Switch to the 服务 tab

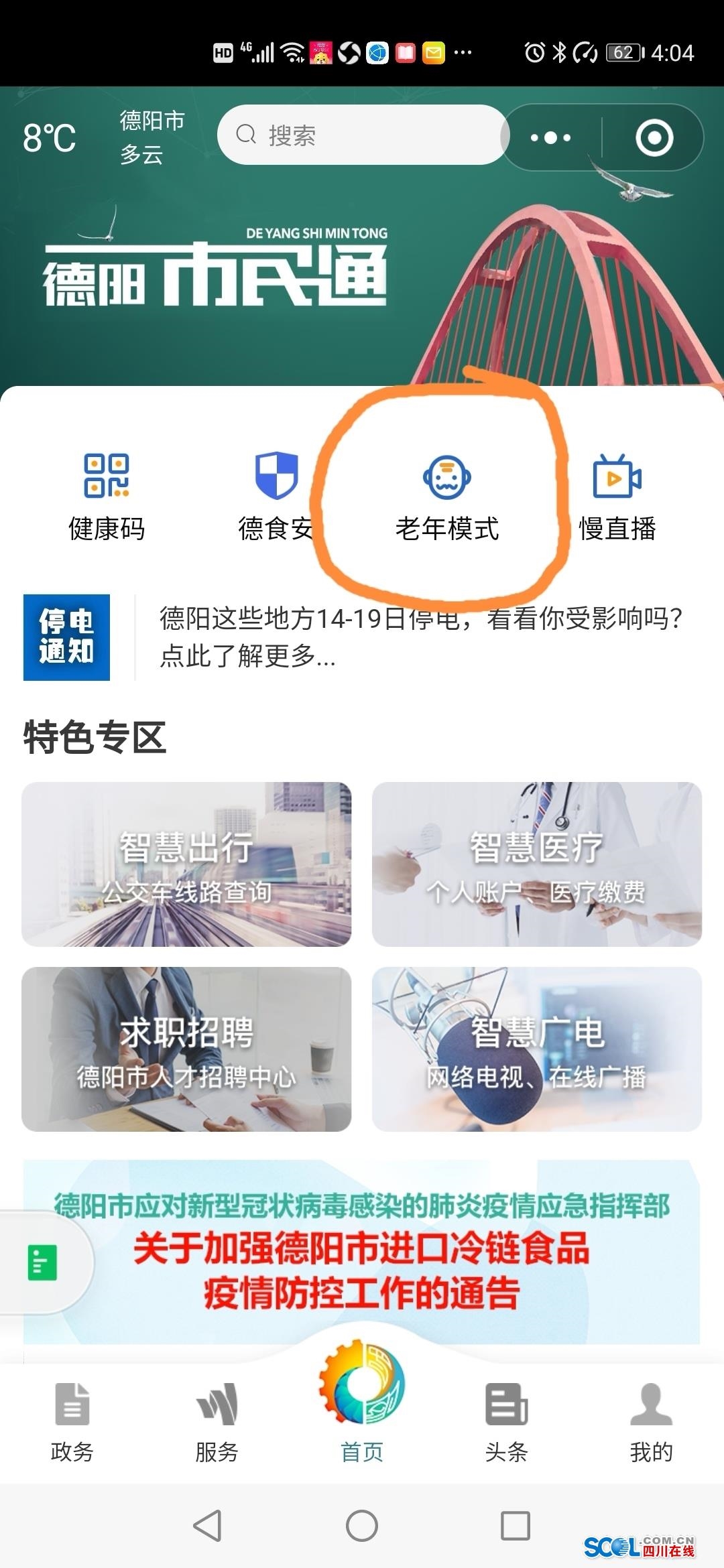coord(217,1422)
